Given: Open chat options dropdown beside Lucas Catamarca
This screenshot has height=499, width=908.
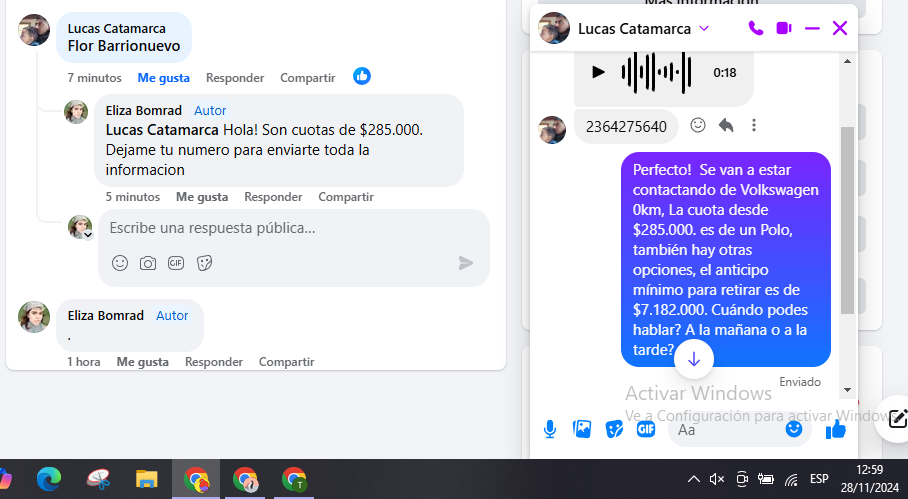Looking at the screenshot, I should point(704,28).
